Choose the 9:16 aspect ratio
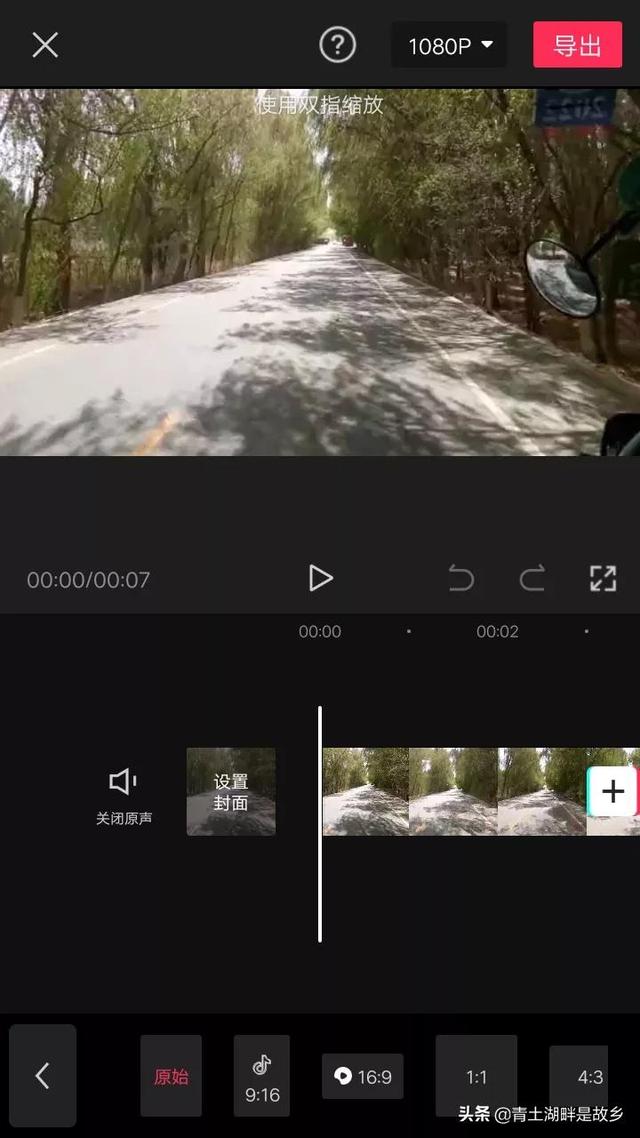Image resolution: width=640 pixels, height=1138 pixels. (262, 1076)
